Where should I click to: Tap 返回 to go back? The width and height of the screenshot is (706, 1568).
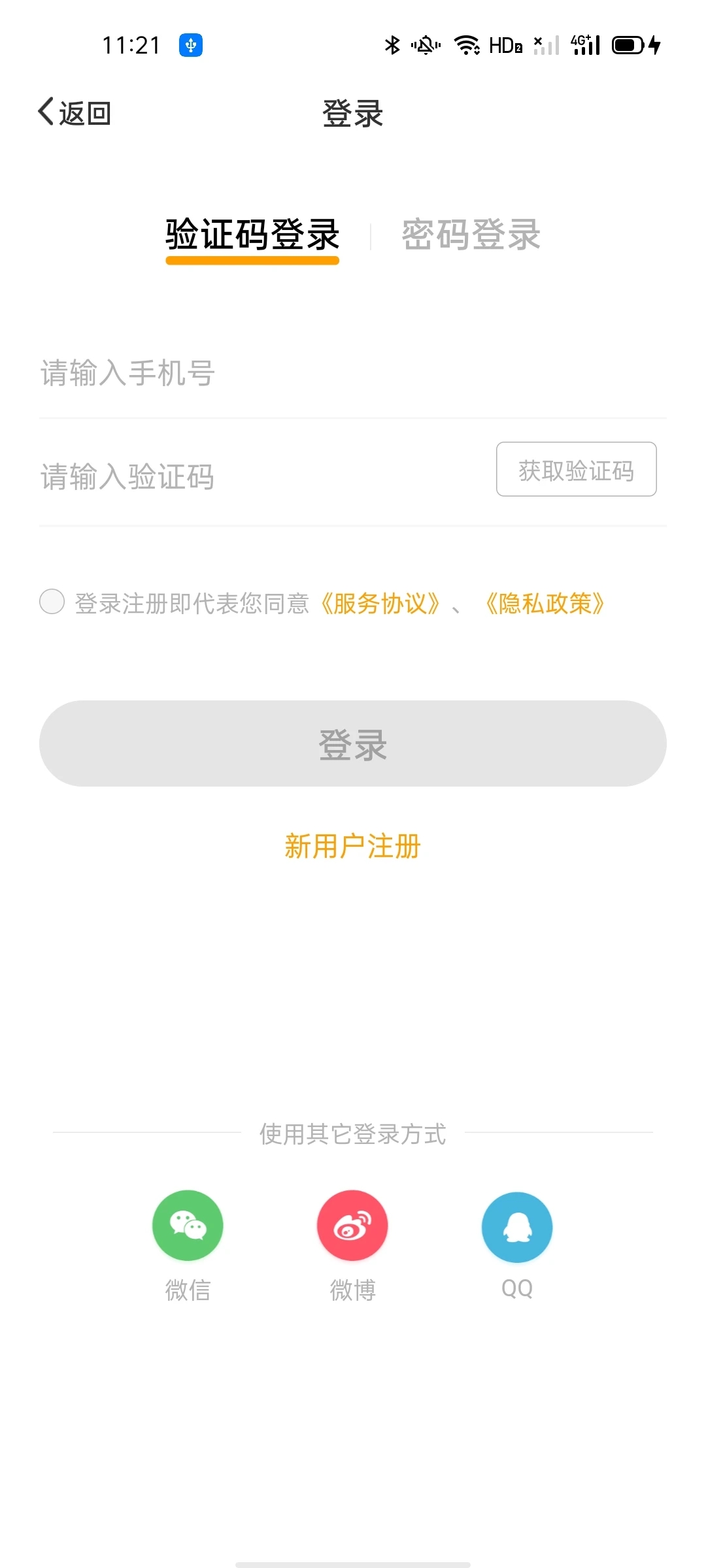[x=85, y=112]
